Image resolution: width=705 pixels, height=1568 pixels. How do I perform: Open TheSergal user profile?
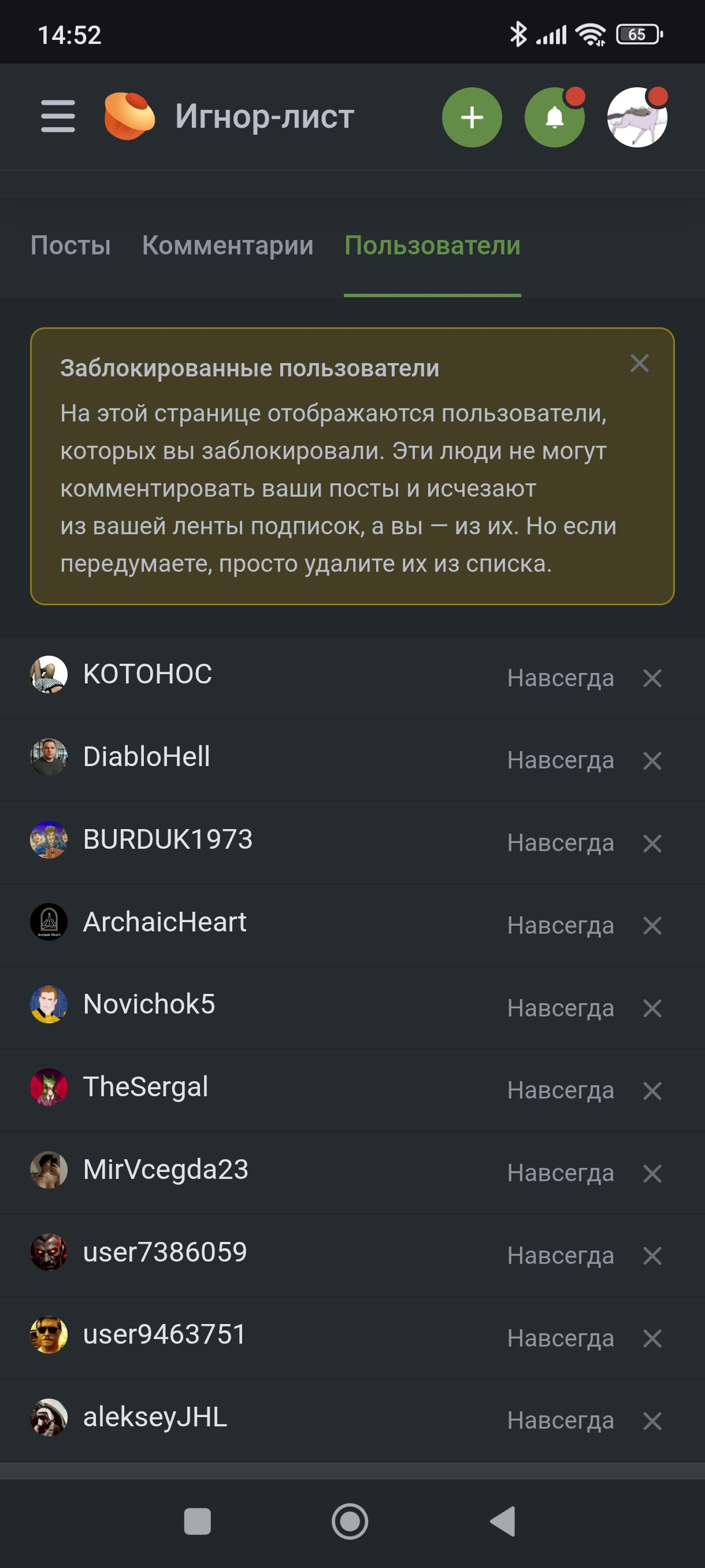[x=146, y=1087]
